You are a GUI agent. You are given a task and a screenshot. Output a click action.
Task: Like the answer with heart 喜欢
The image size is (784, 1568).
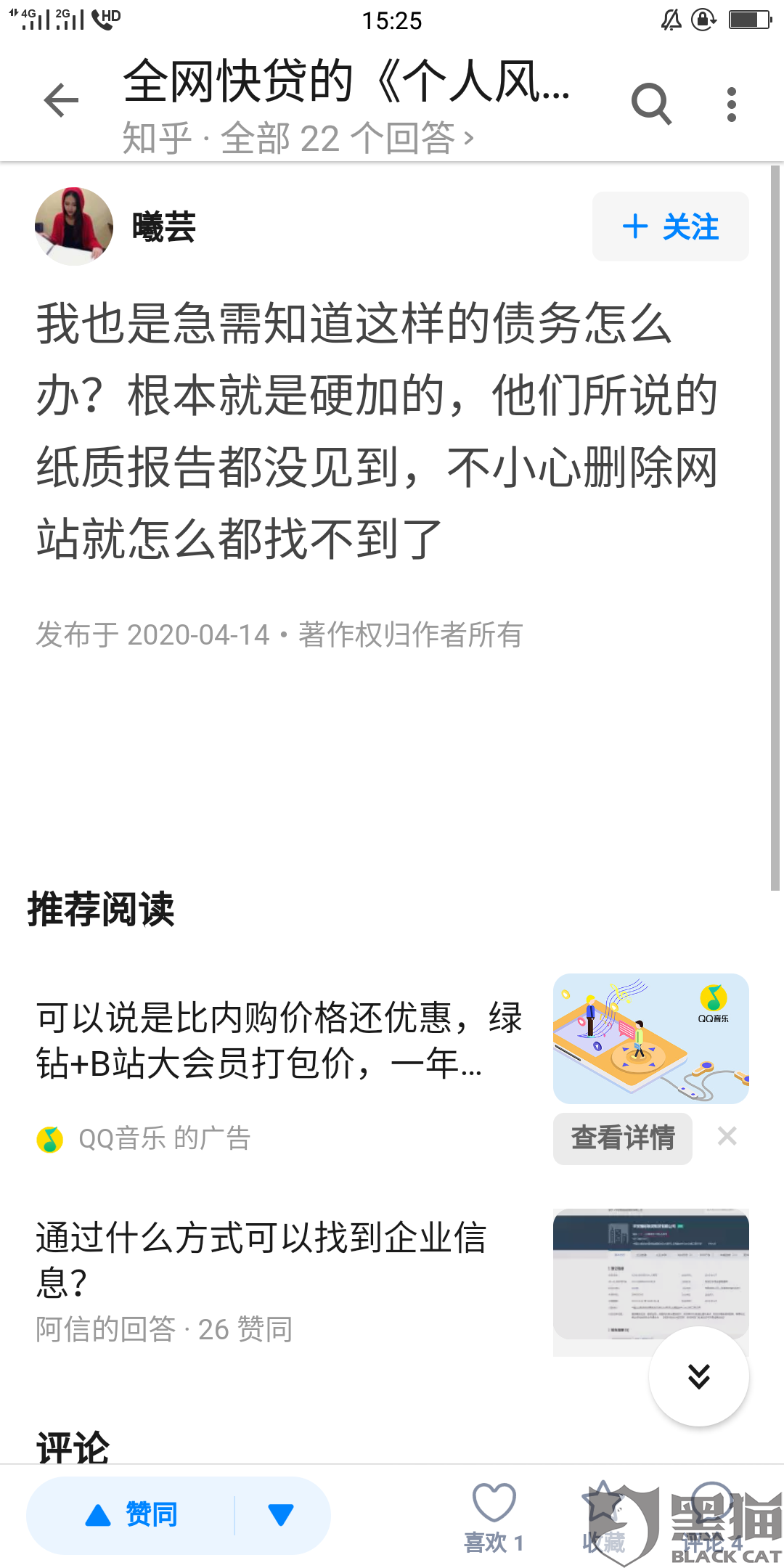[494, 1517]
